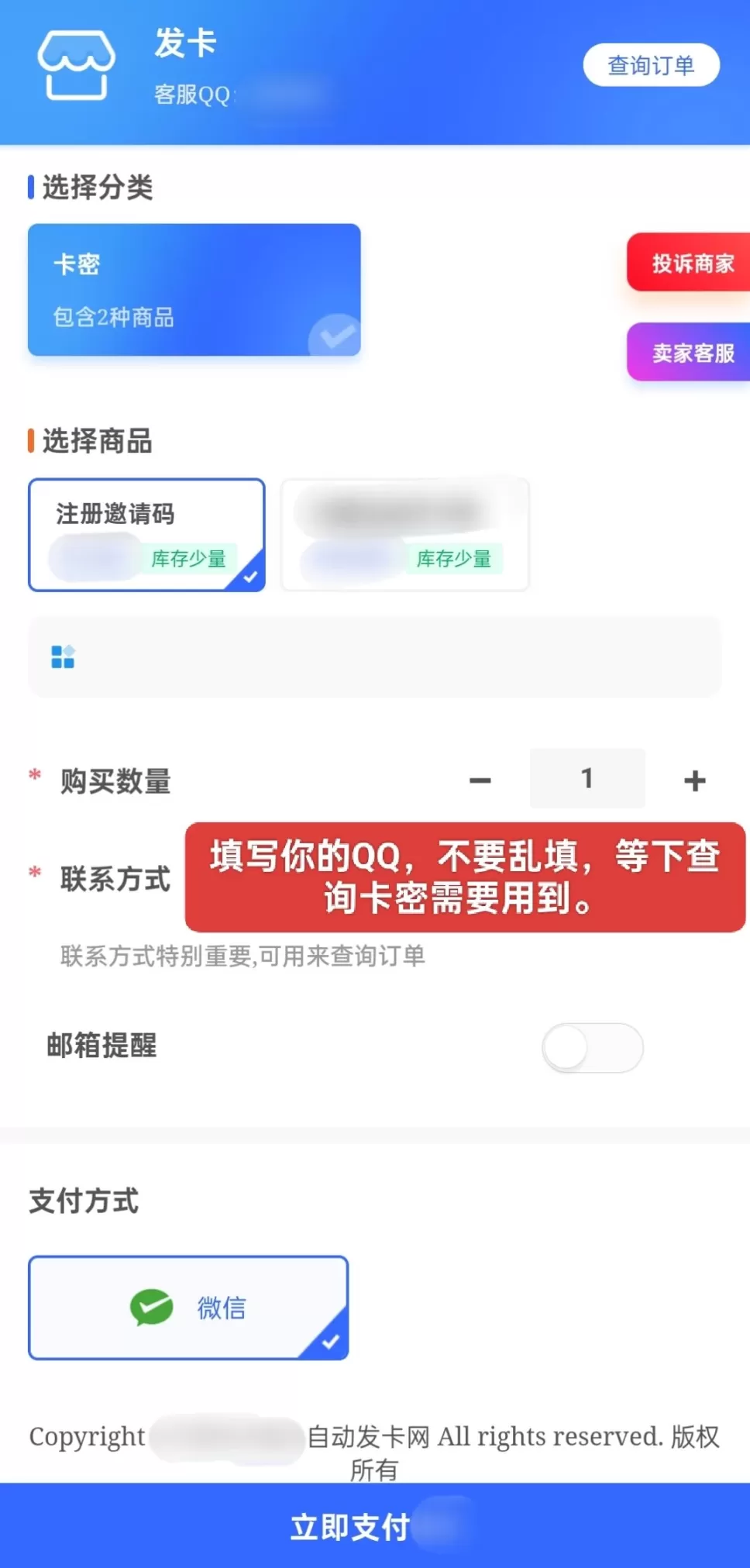Select the 卡密 category card
This screenshot has height=1568, width=750.
tap(194, 290)
